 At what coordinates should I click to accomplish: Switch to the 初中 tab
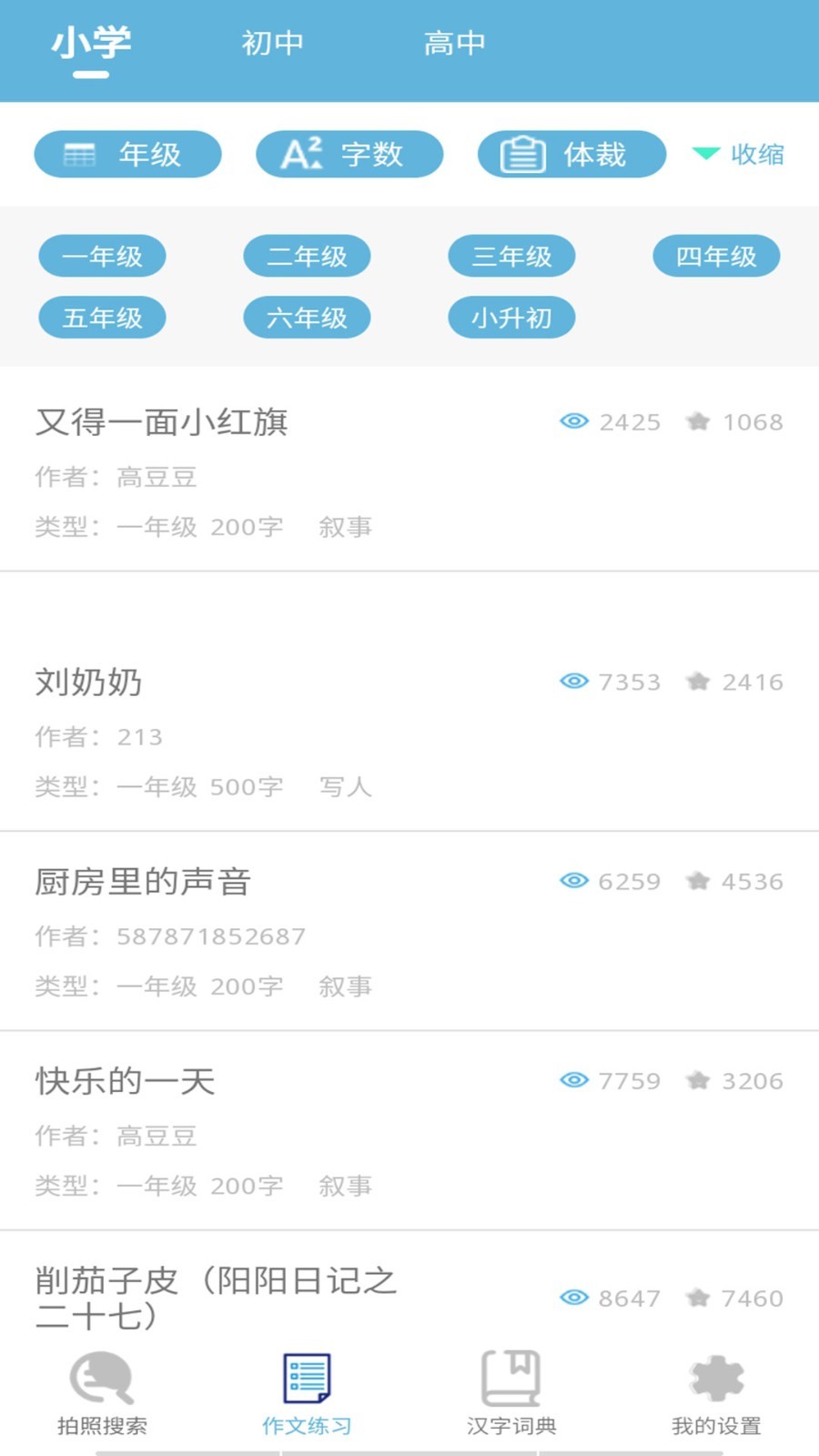tap(272, 43)
